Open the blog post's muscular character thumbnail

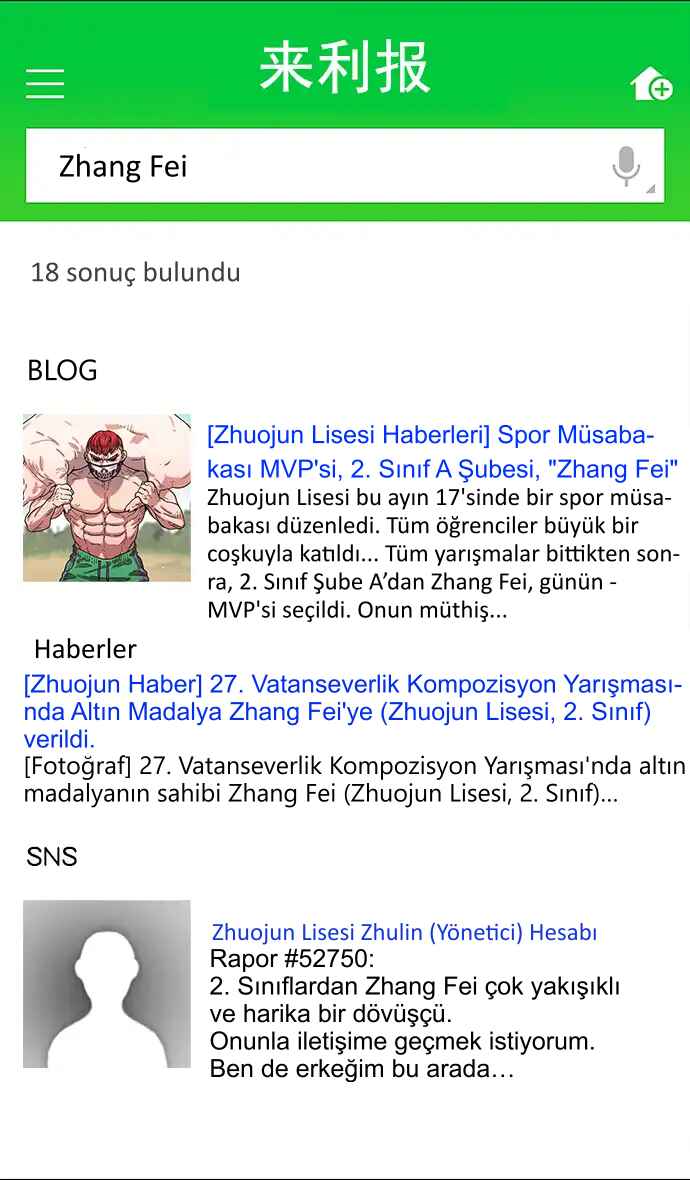(x=107, y=497)
